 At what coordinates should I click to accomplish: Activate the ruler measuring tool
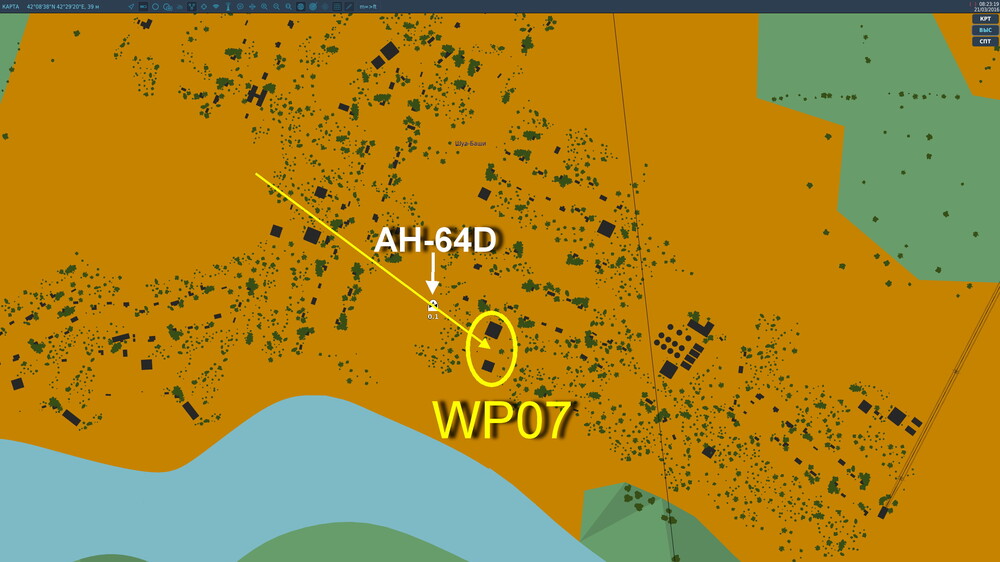349,6
